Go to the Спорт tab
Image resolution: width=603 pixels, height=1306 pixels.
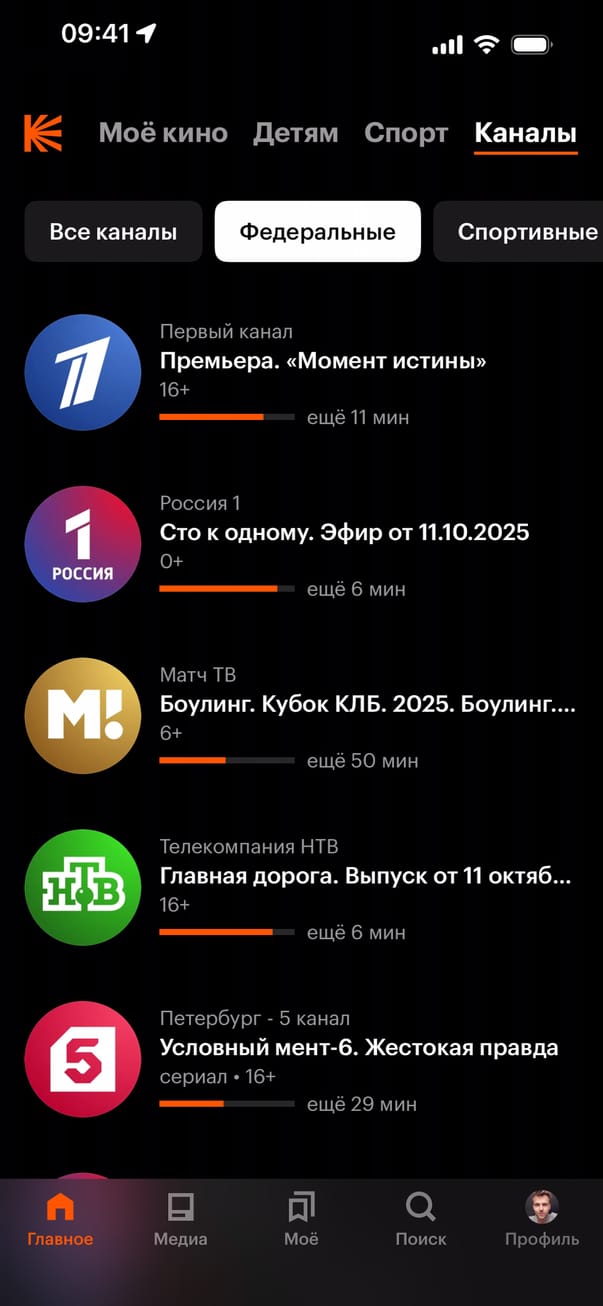[x=406, y=133]
